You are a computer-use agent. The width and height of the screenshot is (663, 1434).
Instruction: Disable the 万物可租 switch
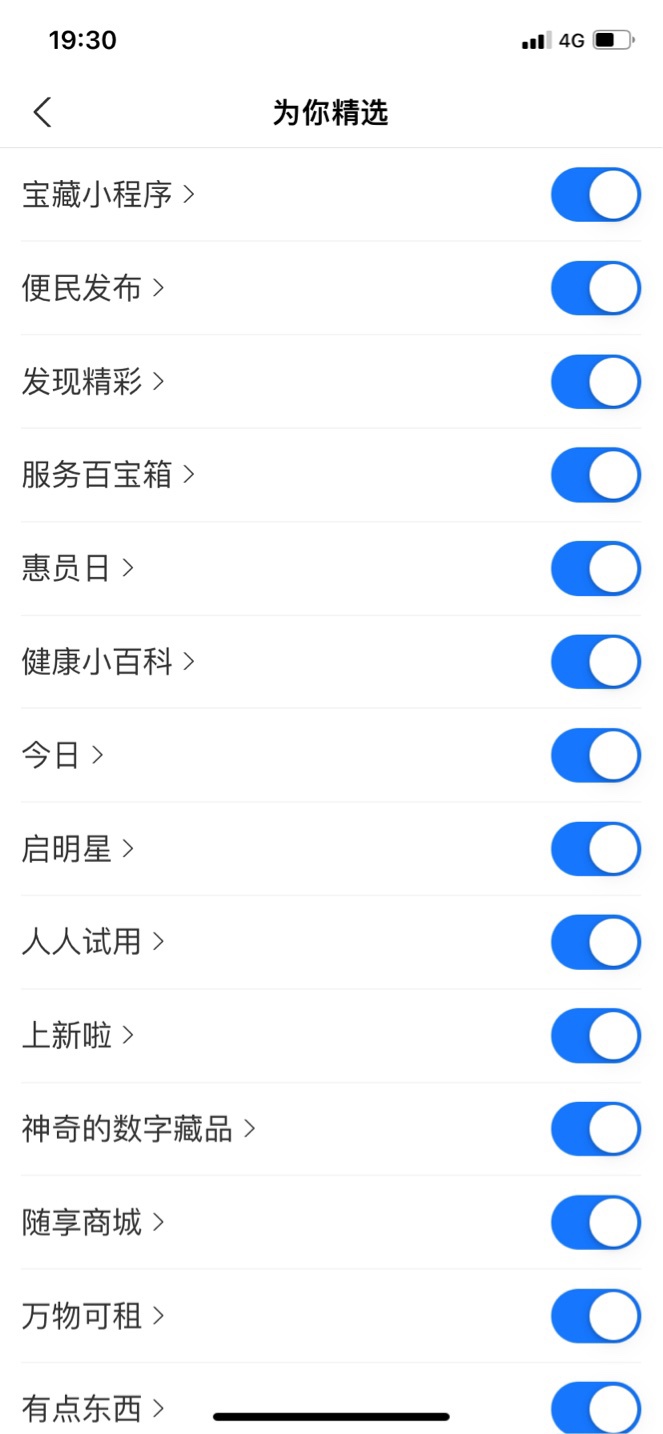(596, 1316)
